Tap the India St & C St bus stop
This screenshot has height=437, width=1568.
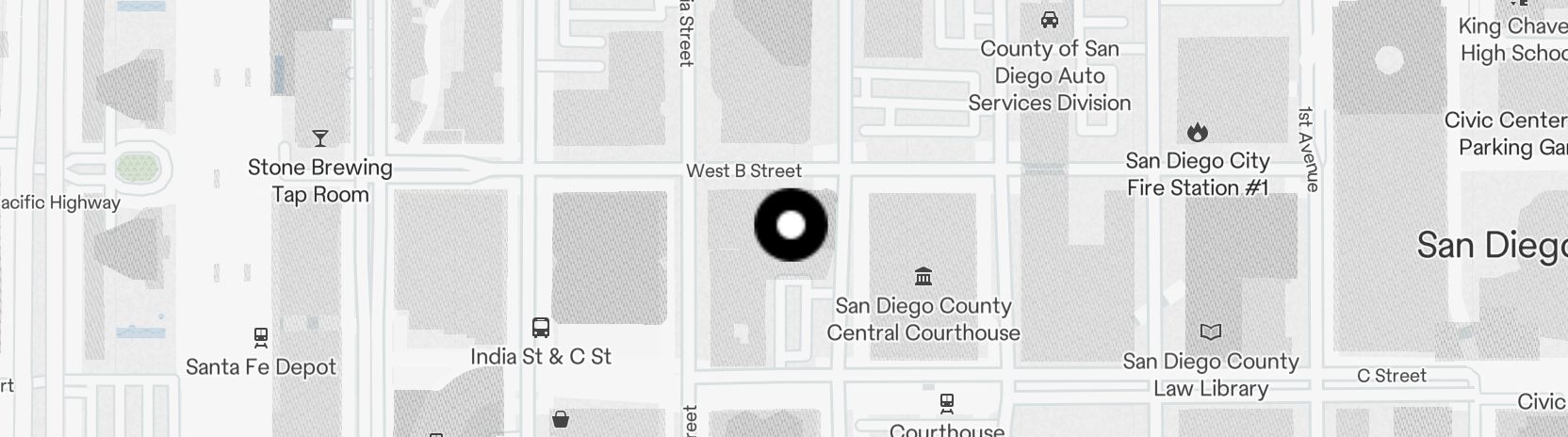point(541,328)
